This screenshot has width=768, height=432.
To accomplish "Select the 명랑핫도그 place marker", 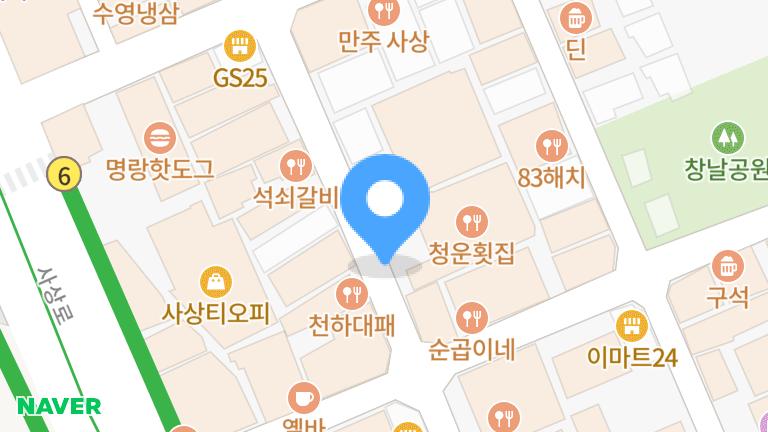I will (x=160, y=138).
